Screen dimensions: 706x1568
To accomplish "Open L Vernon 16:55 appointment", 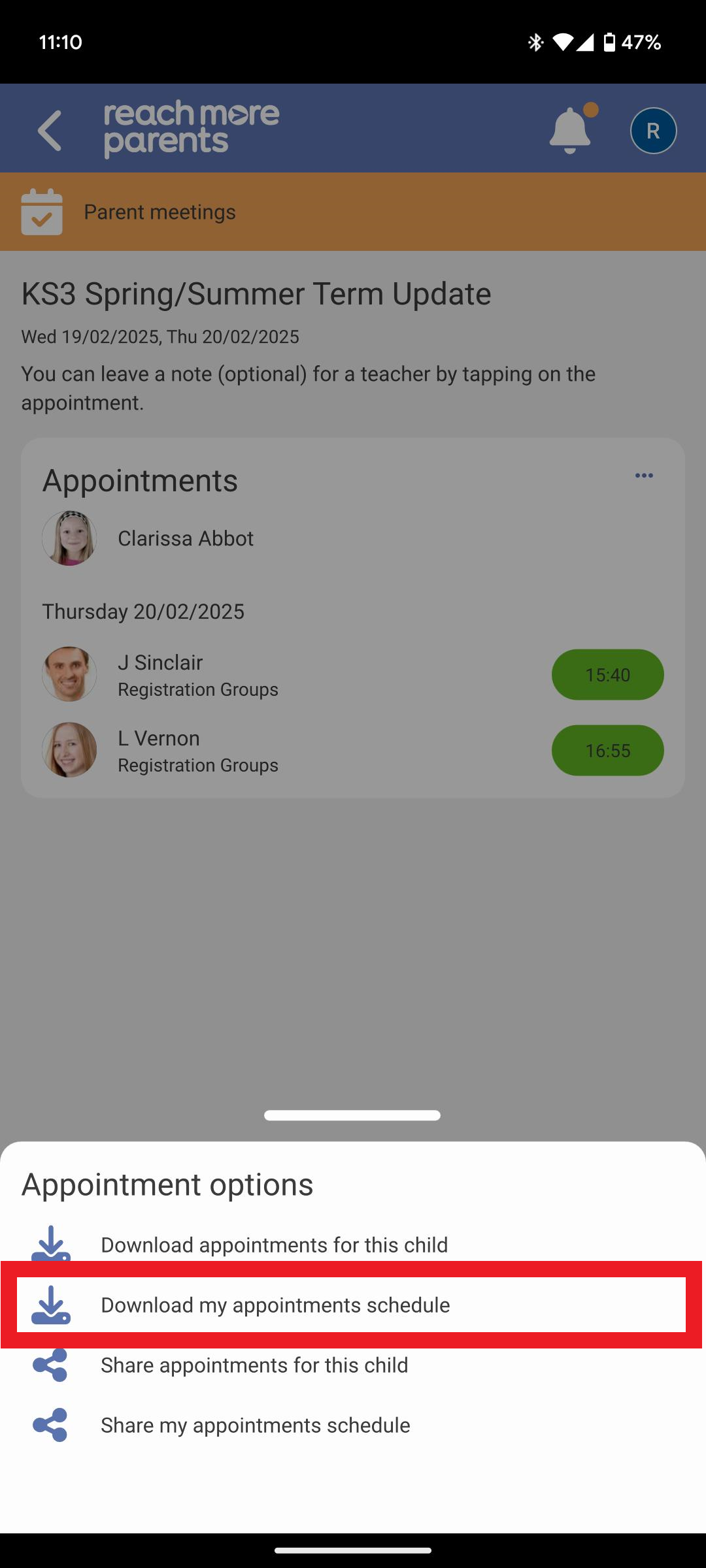I will pos(607,751).
